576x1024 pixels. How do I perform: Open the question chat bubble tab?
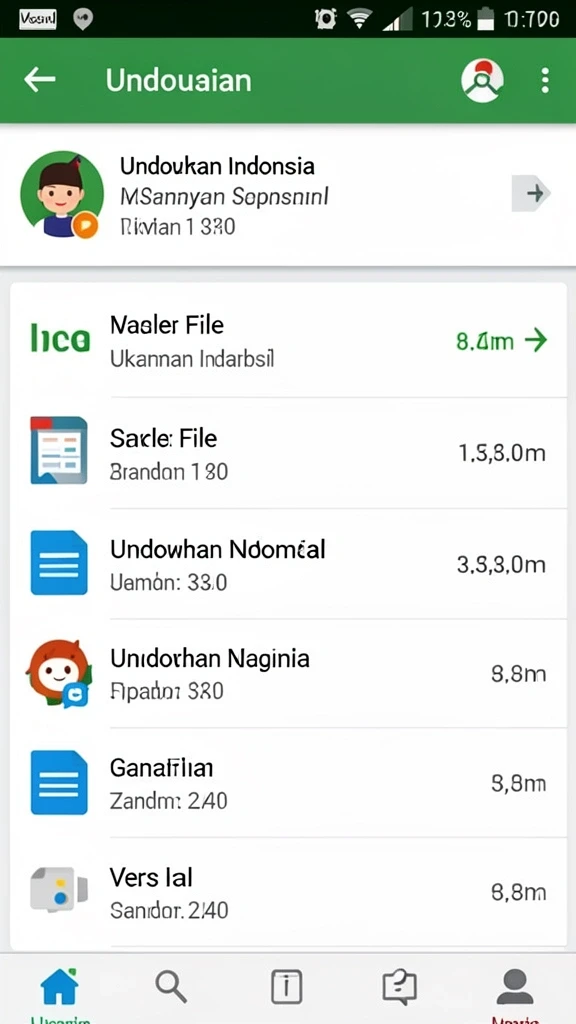click(x=400, y=987)
